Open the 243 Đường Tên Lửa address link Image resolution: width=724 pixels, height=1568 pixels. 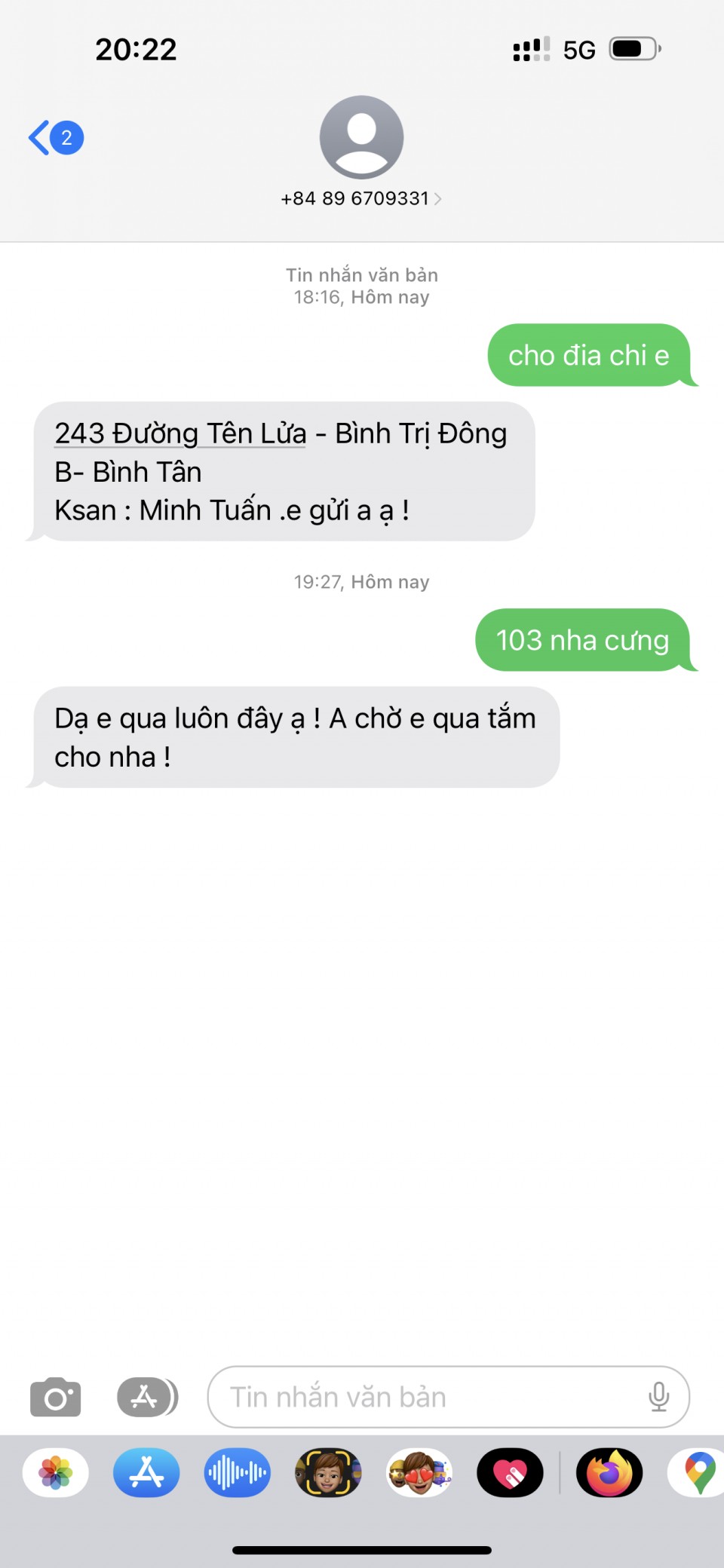click(x=180, y=433)
